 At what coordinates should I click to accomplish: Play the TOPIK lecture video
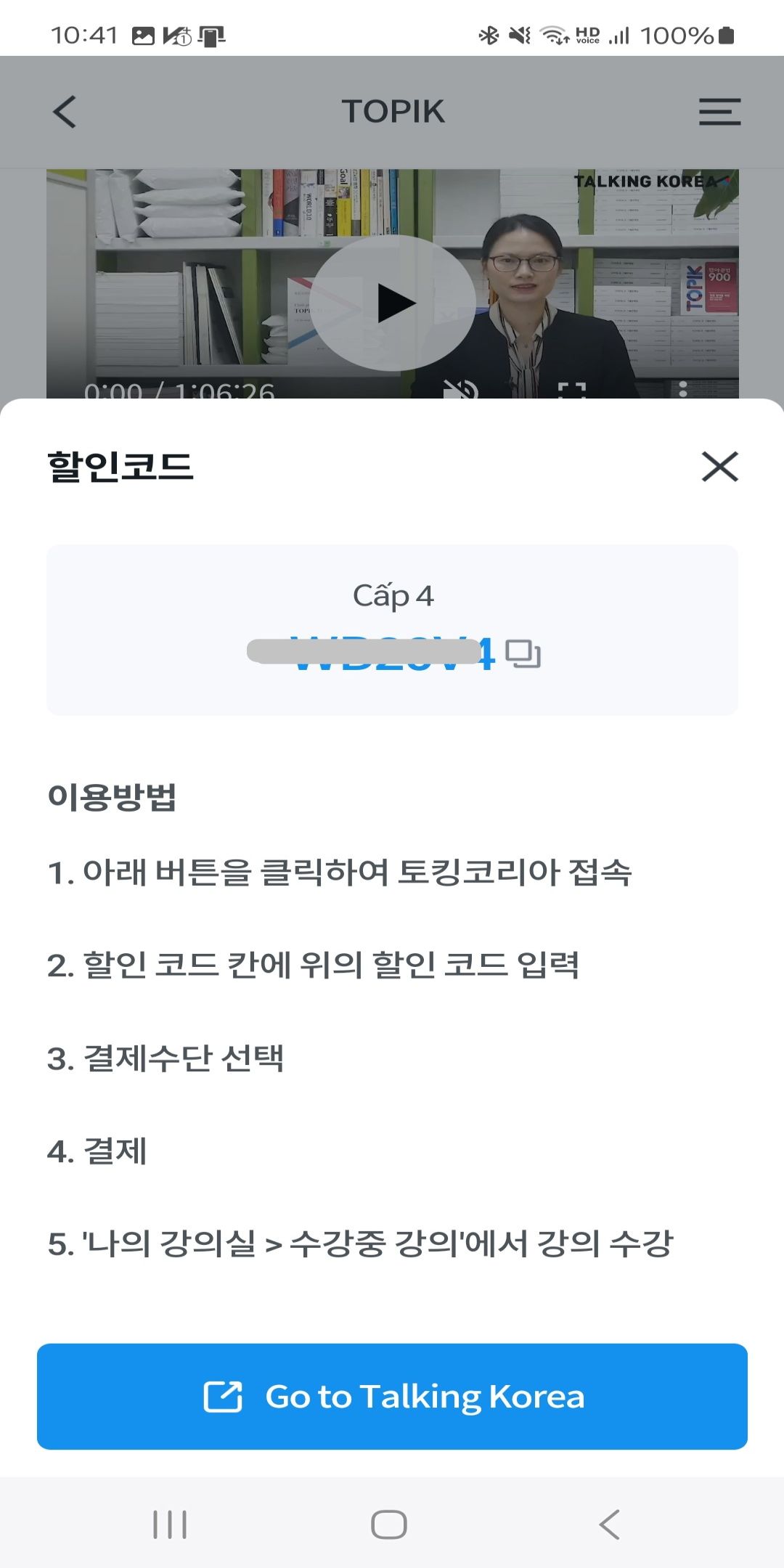(x=393, y=303)
